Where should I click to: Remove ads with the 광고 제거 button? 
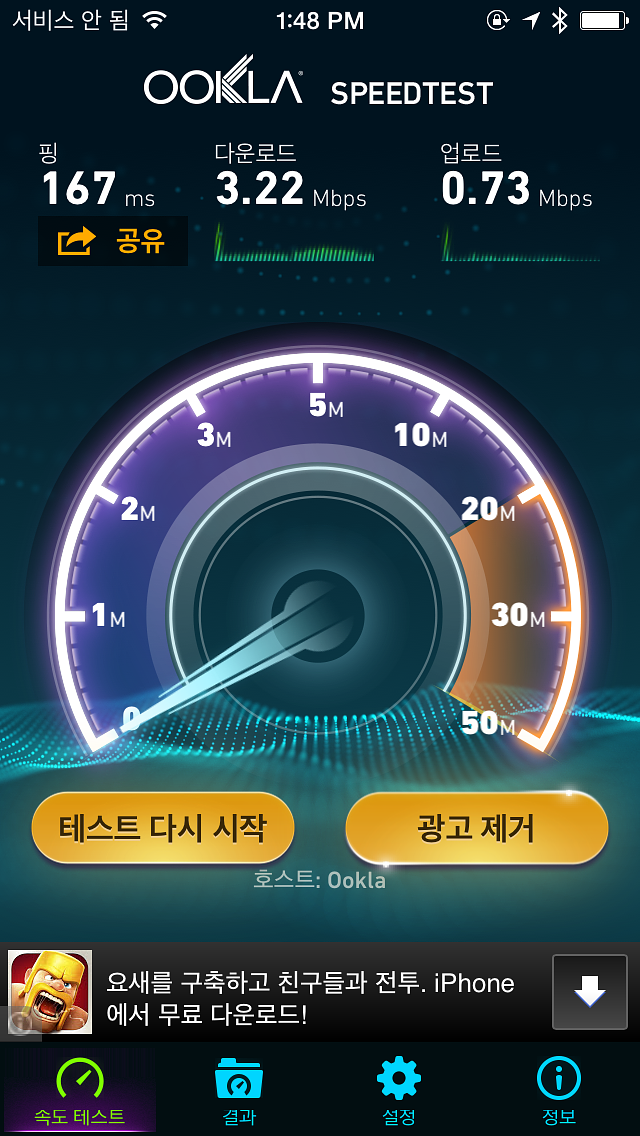click(476, 828)
